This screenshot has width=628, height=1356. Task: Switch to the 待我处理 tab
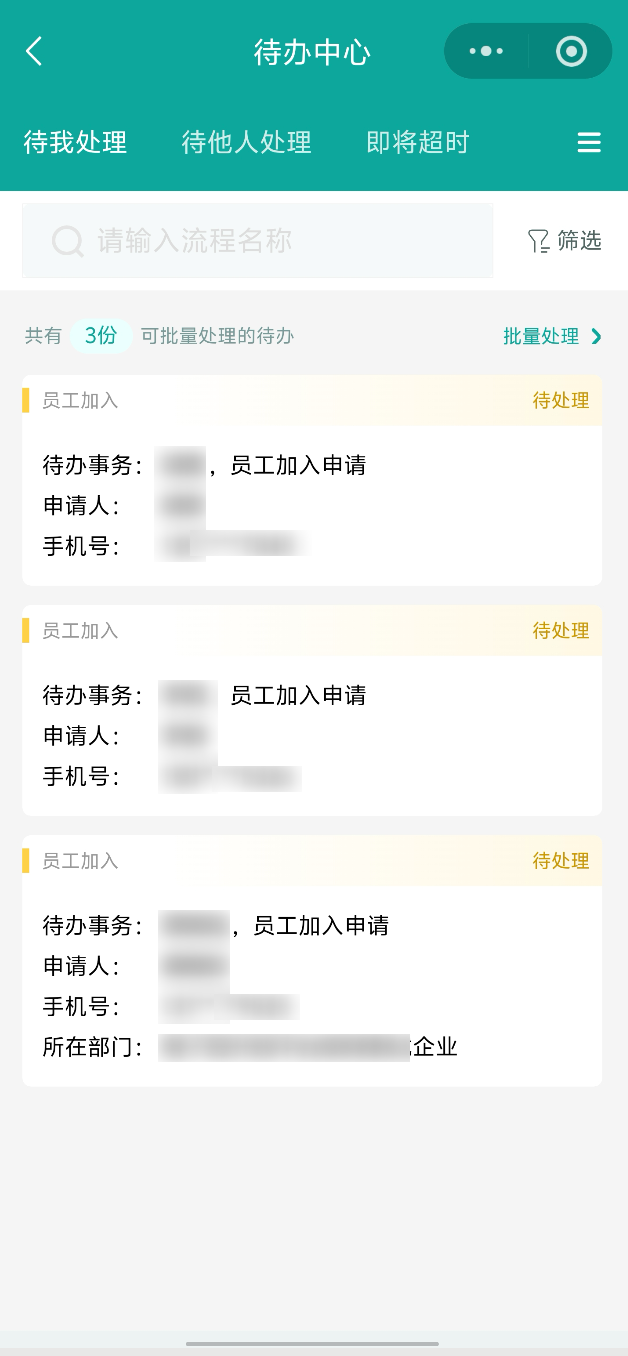tap(76, 142)
